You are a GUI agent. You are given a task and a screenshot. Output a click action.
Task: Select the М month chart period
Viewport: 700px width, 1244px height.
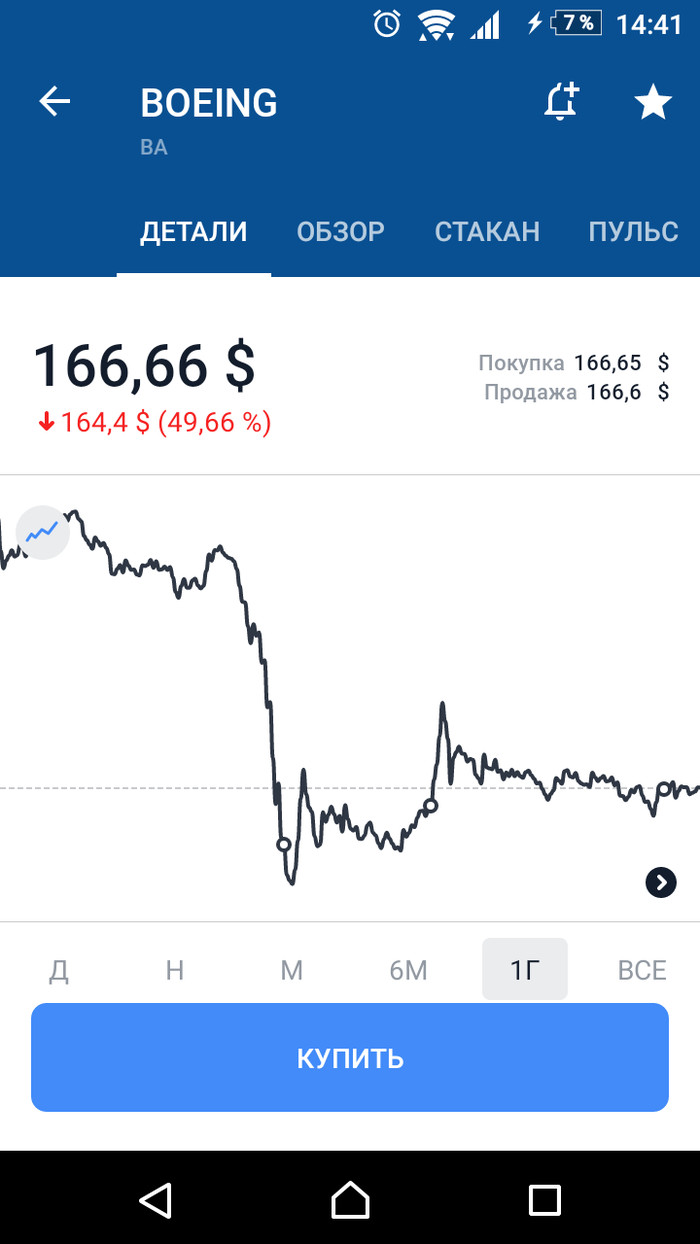click(x=291, y=970)
